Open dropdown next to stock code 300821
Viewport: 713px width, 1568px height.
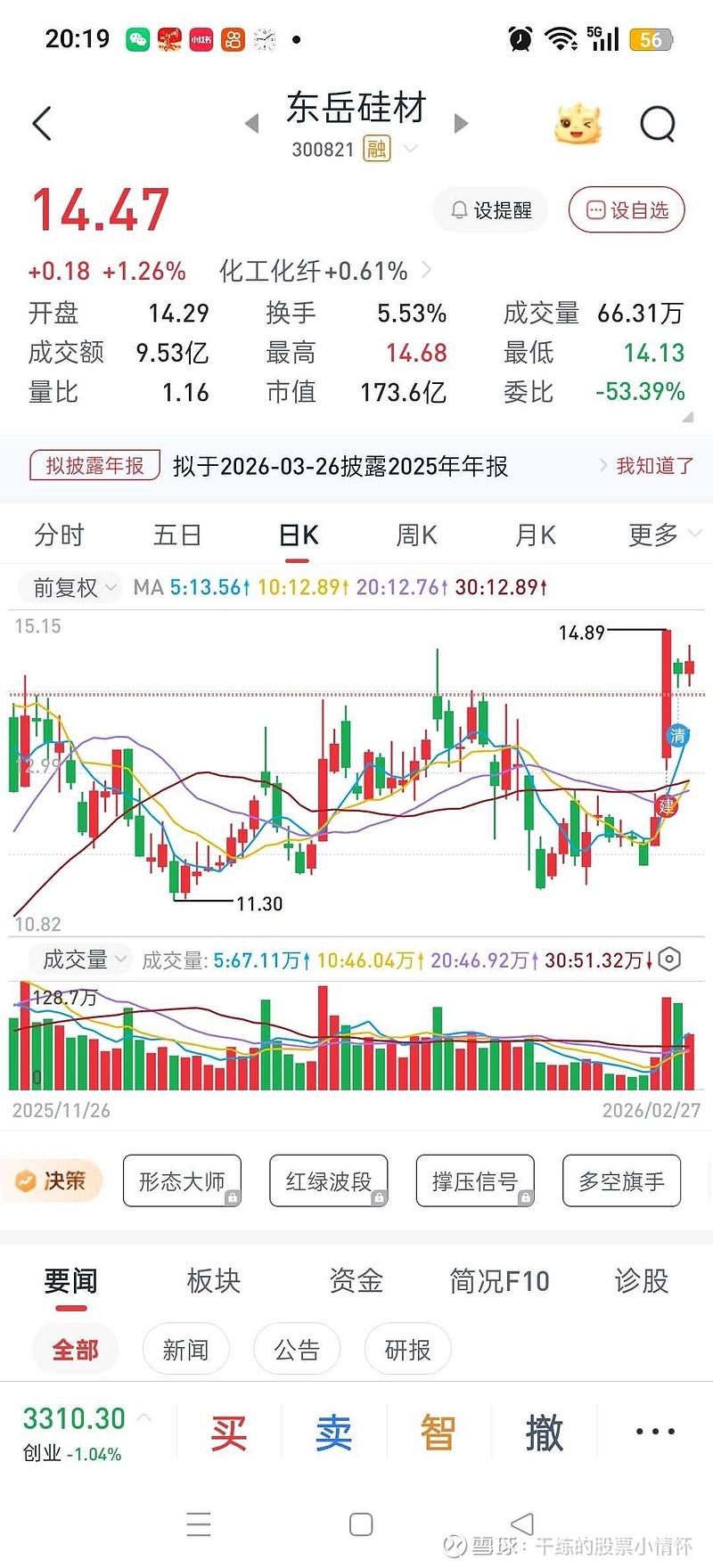click(408, 149)
